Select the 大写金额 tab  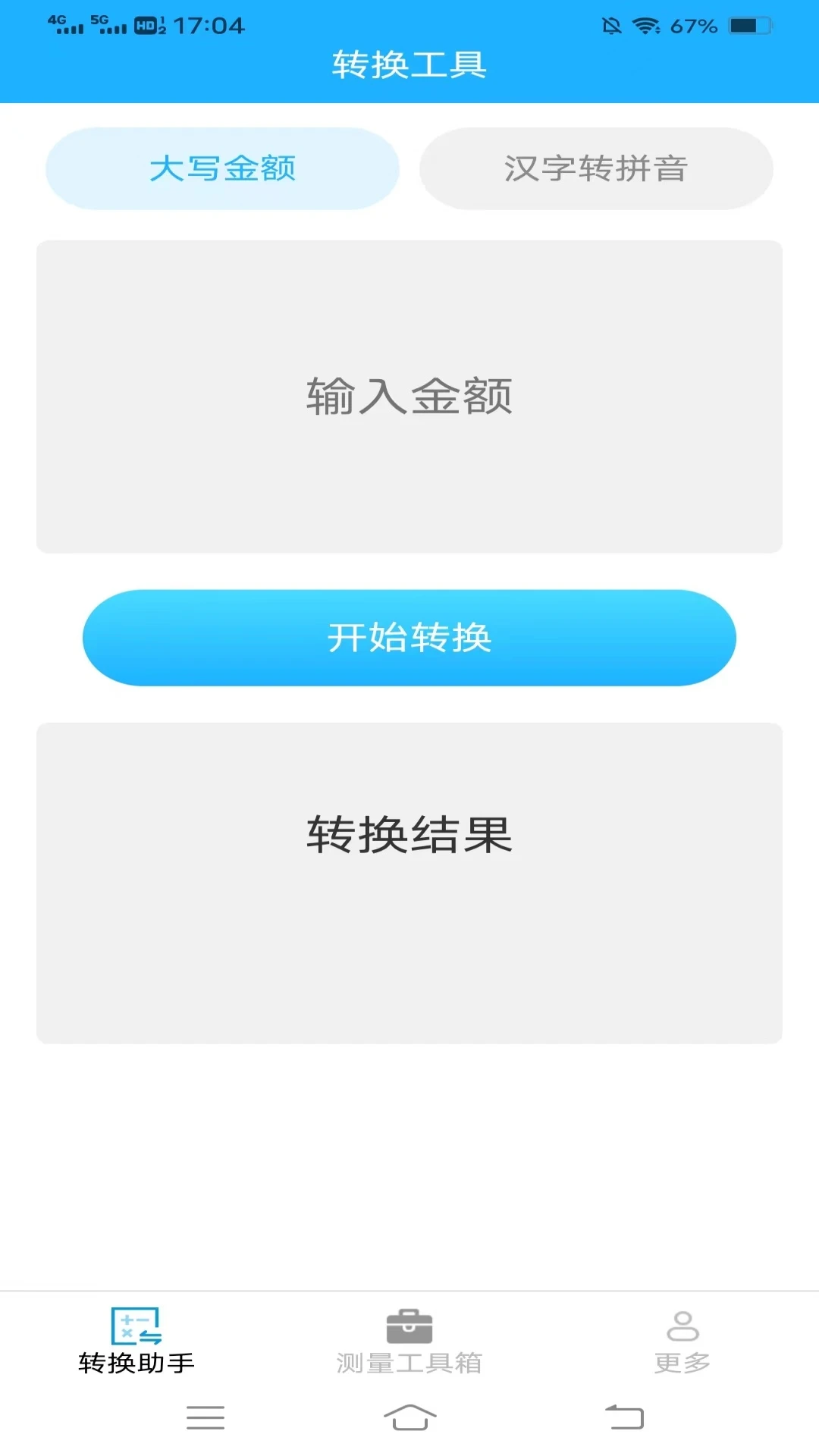tap(223, 168)
